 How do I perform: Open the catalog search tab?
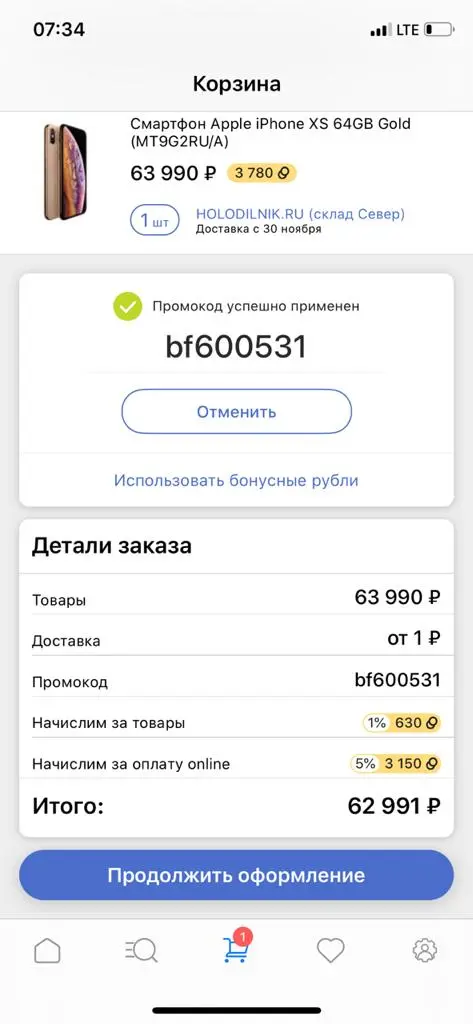tap(141, 950)
